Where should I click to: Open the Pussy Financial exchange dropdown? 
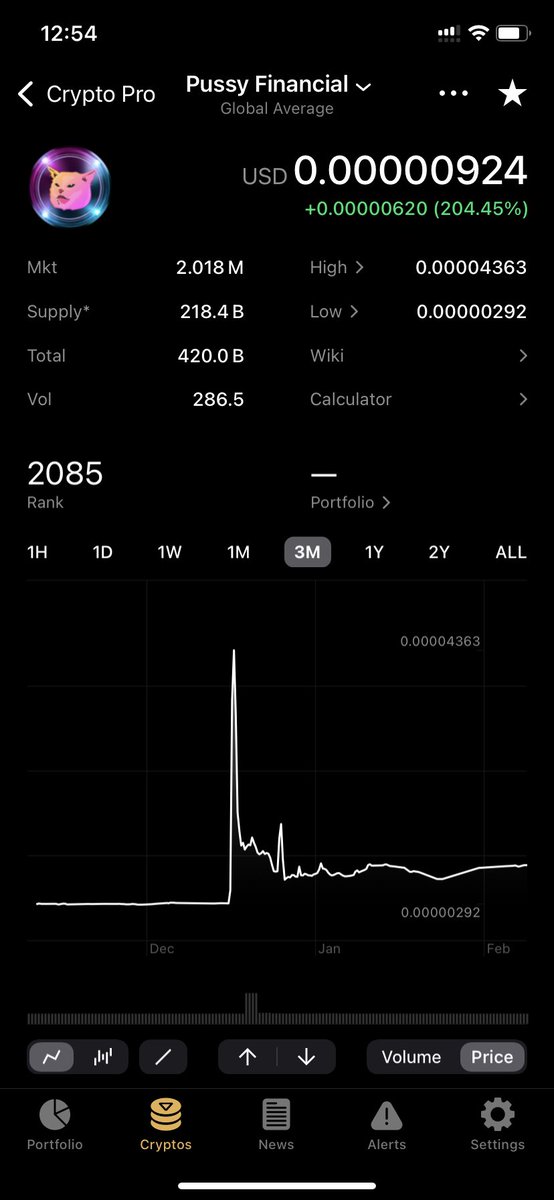pyautogui.click(x=278, y=93)
